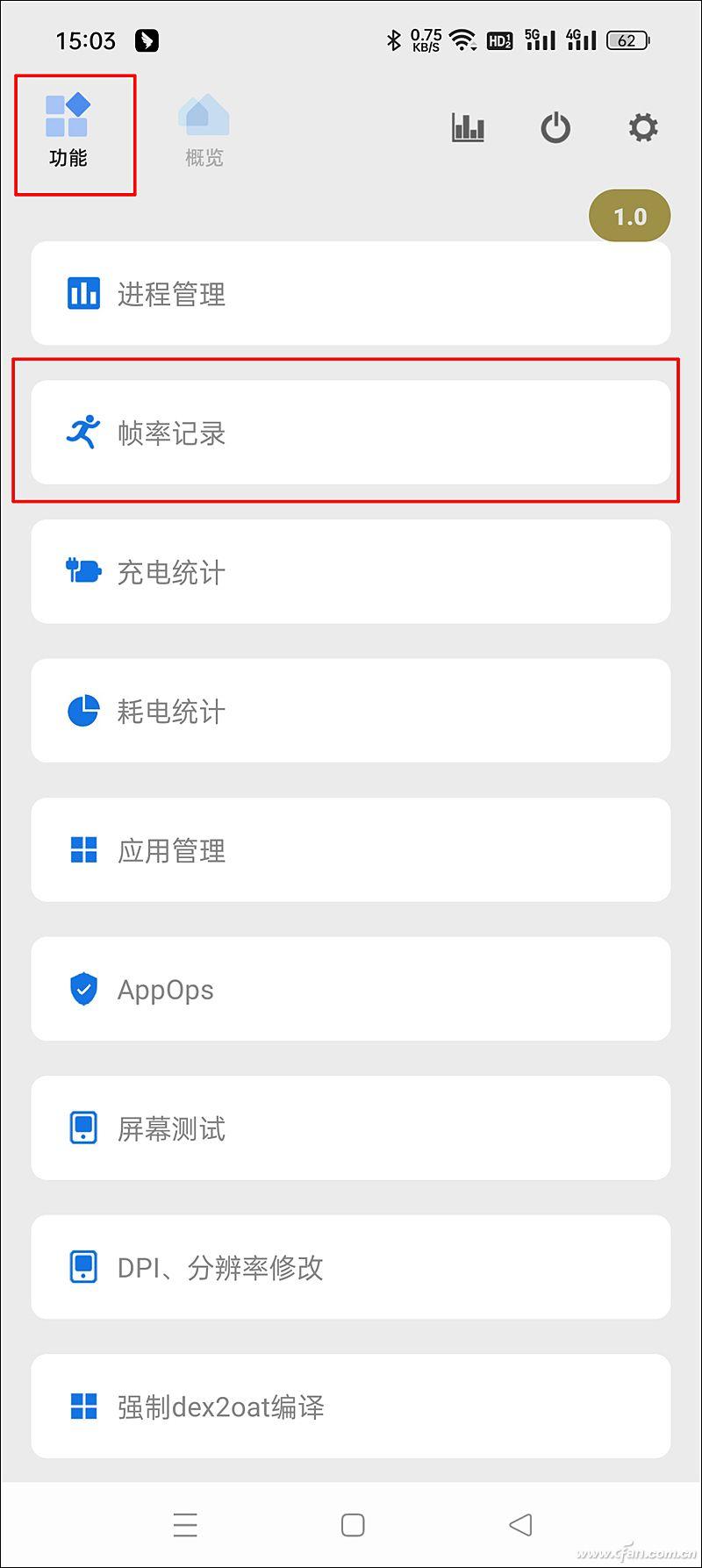Open the 应用管理 (app management) feature

[x=351, y=849]
